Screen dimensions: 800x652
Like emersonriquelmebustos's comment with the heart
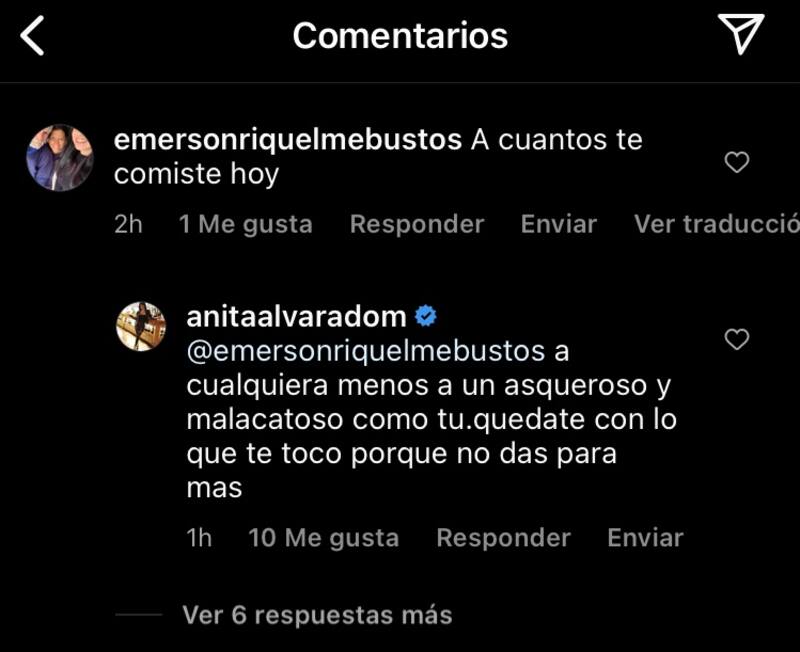(x=736, y=162)
